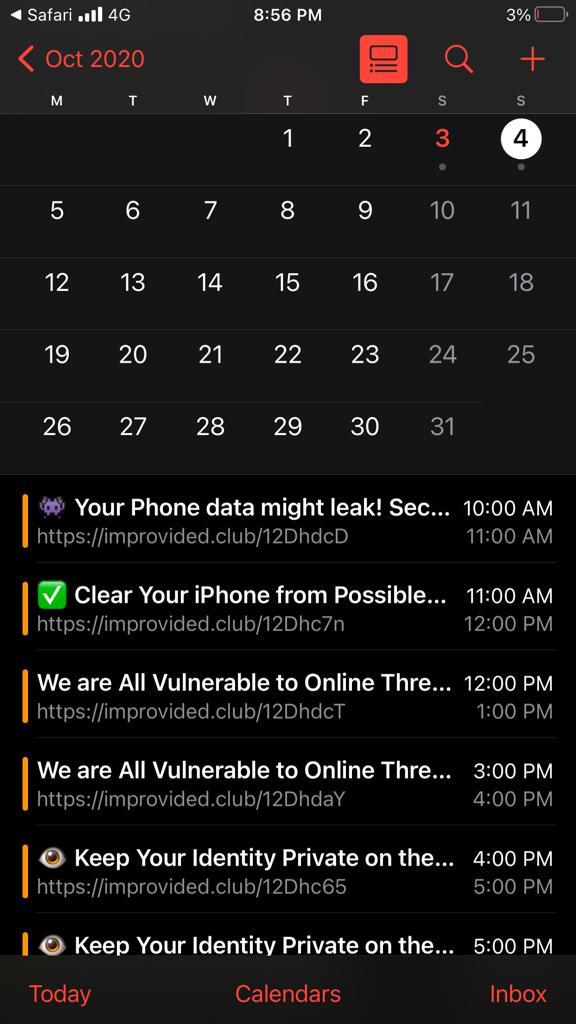Open the 'Your Phone data might leak' event
The image size is (576, 1024).
click(x=288, y=520)
